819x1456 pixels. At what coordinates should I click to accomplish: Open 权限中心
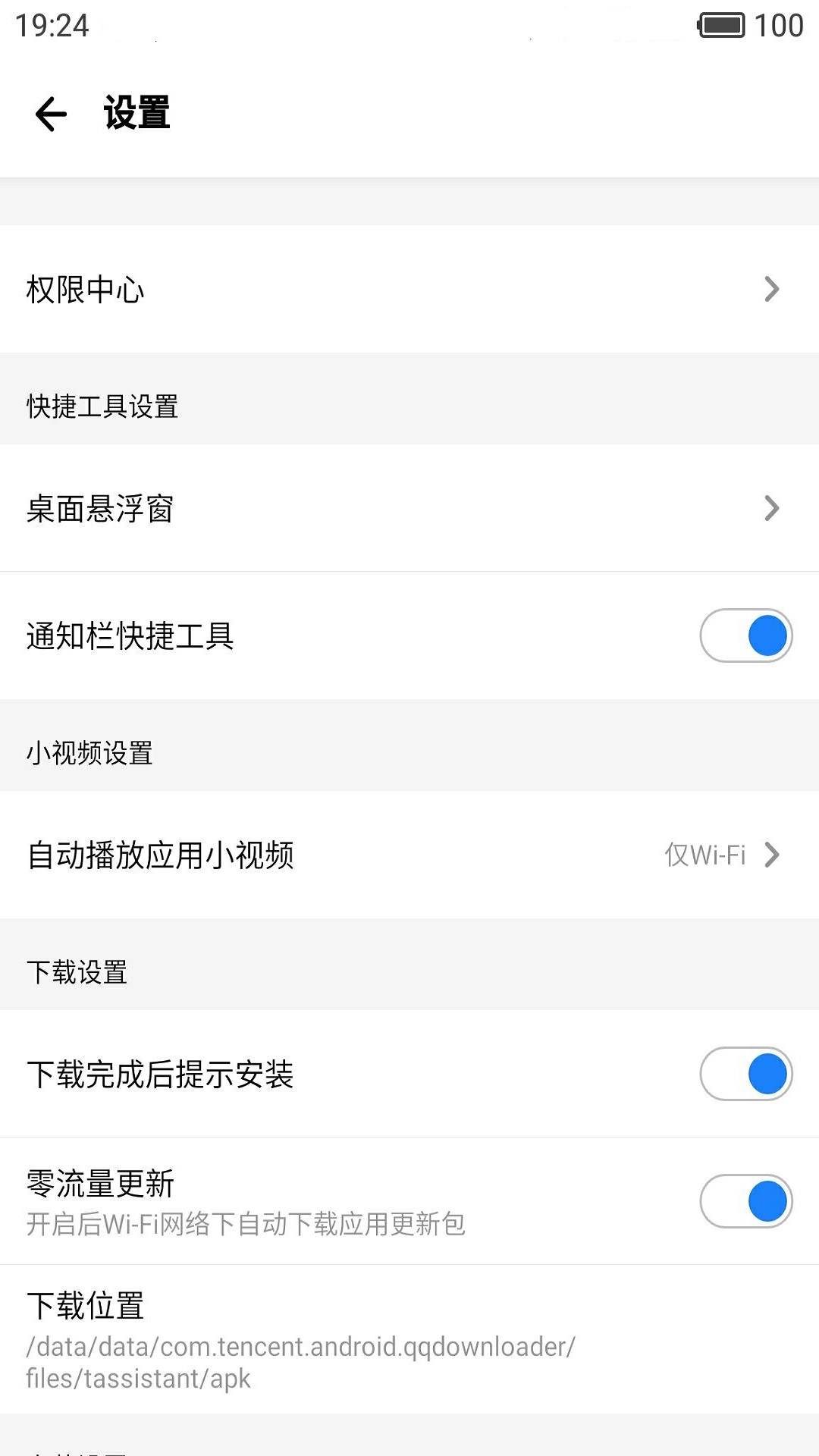tap(409, 289)
